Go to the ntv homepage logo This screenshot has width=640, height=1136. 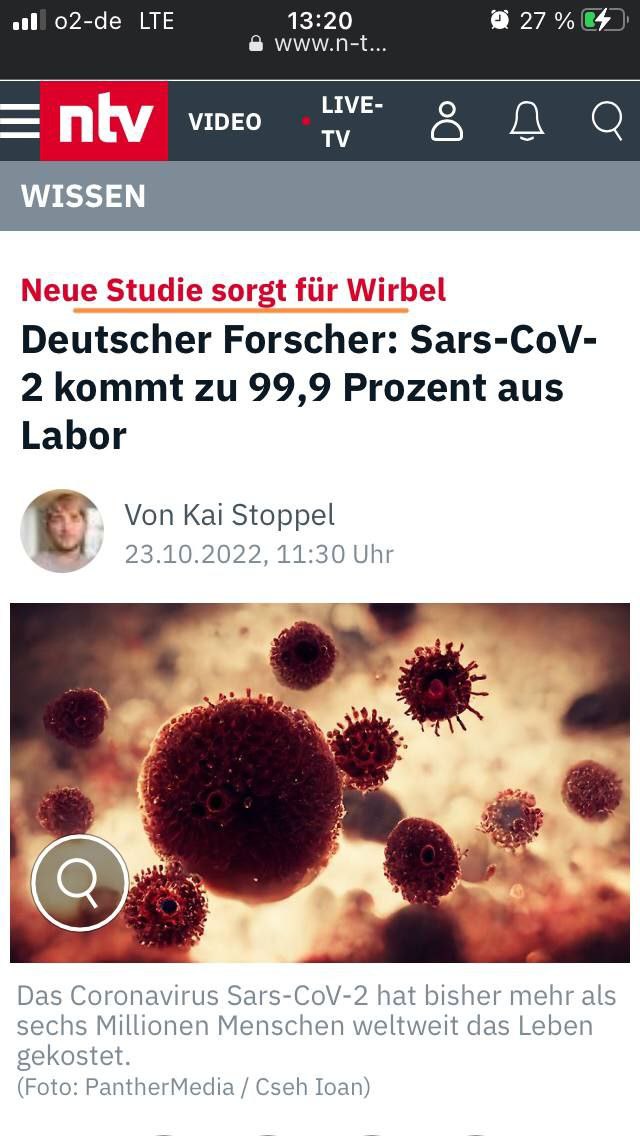click(x=104, y=121)
